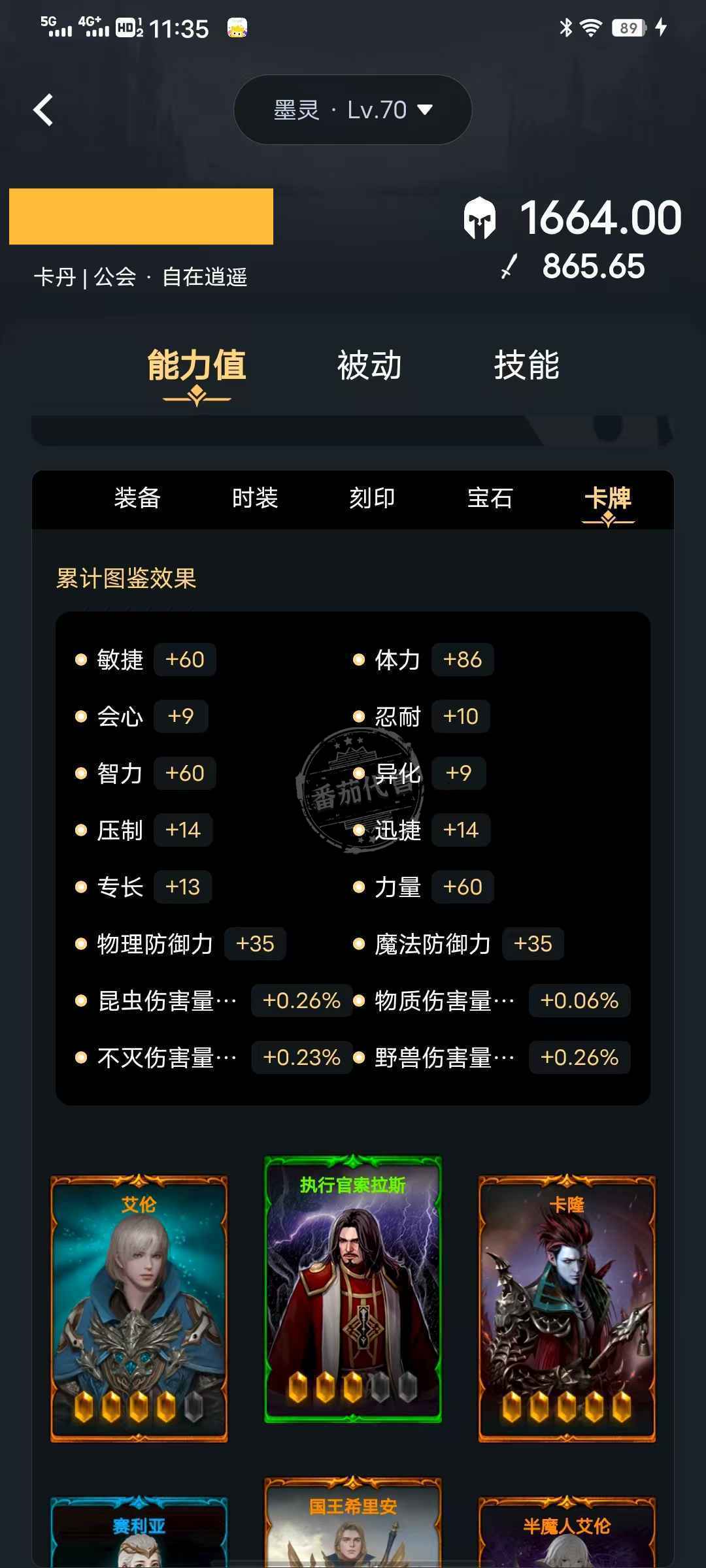Select the 刻印 sub-tab
The width and height of the screenshot is (706, 1568).
click(x=372, y=498)
